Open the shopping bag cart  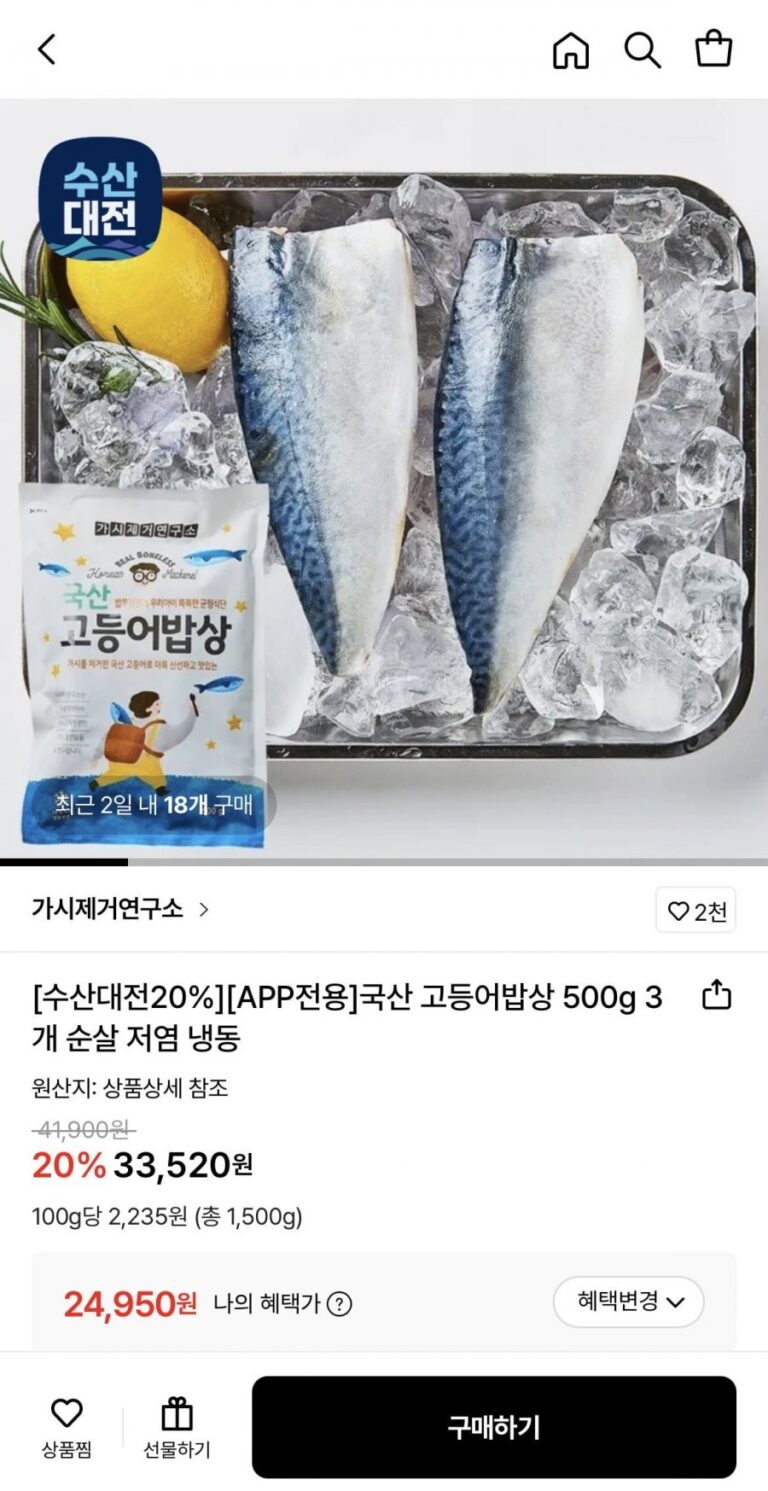pyautogui.click(x=714, y=49)
